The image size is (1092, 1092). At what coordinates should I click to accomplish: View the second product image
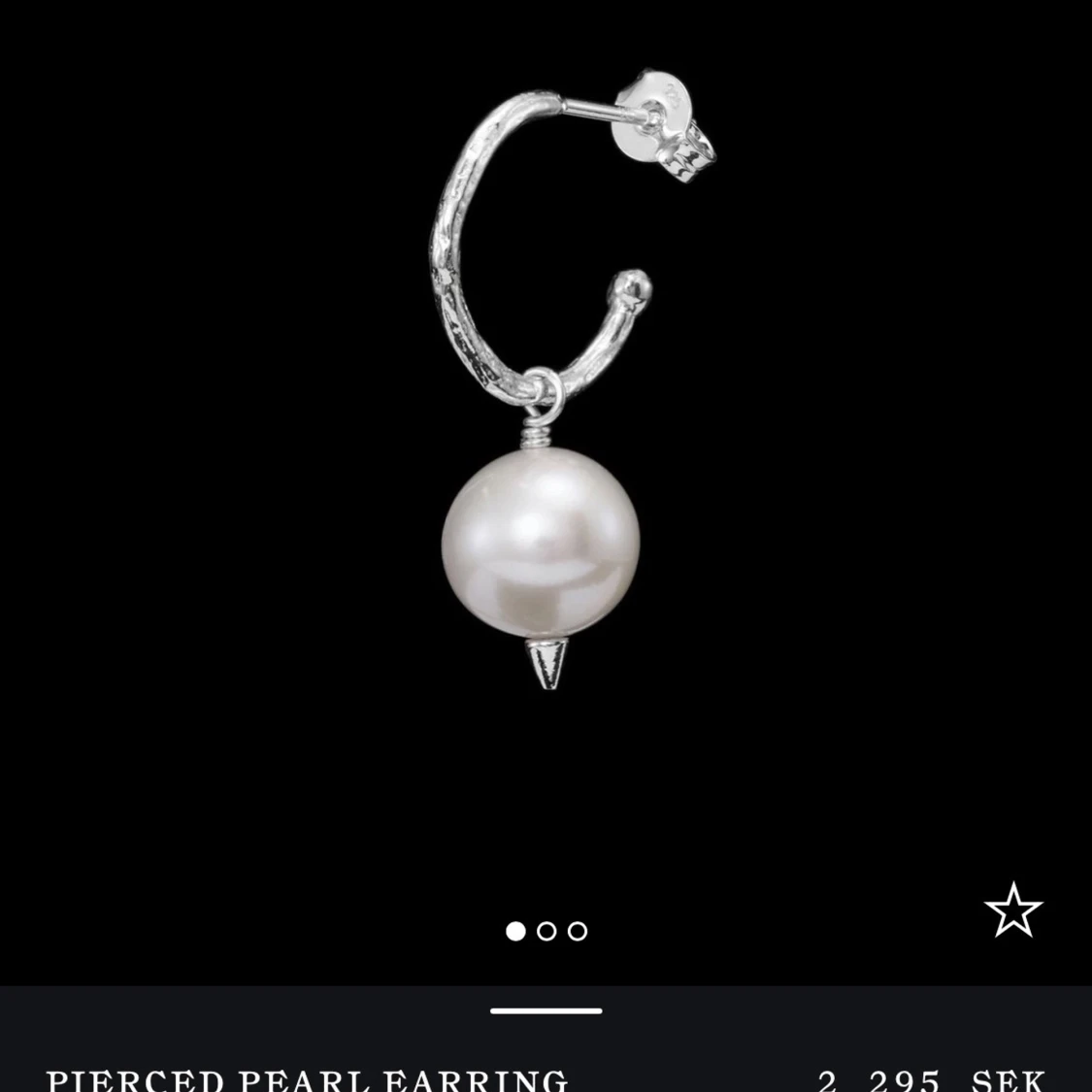546,931
